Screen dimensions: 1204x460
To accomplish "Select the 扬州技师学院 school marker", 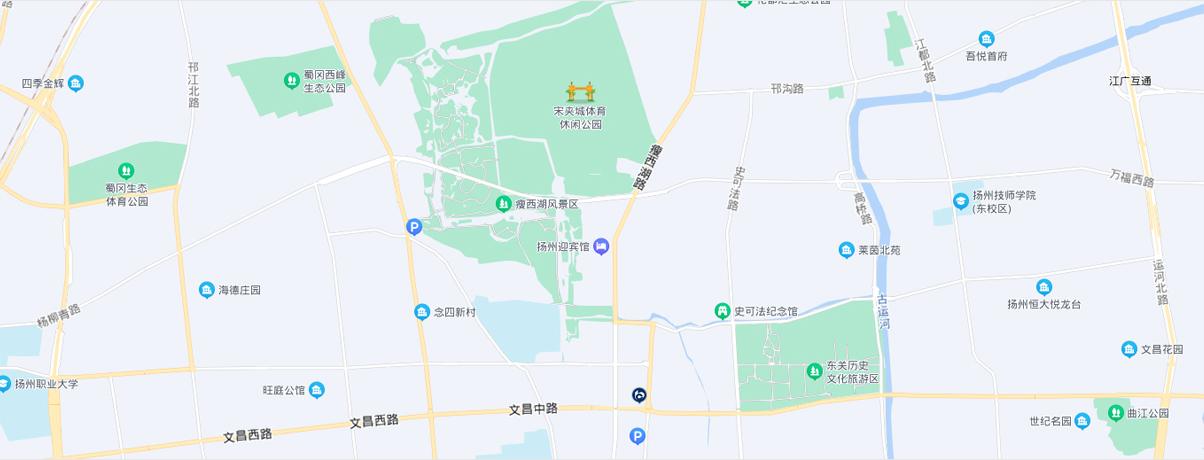I will [x=961, y=201].
